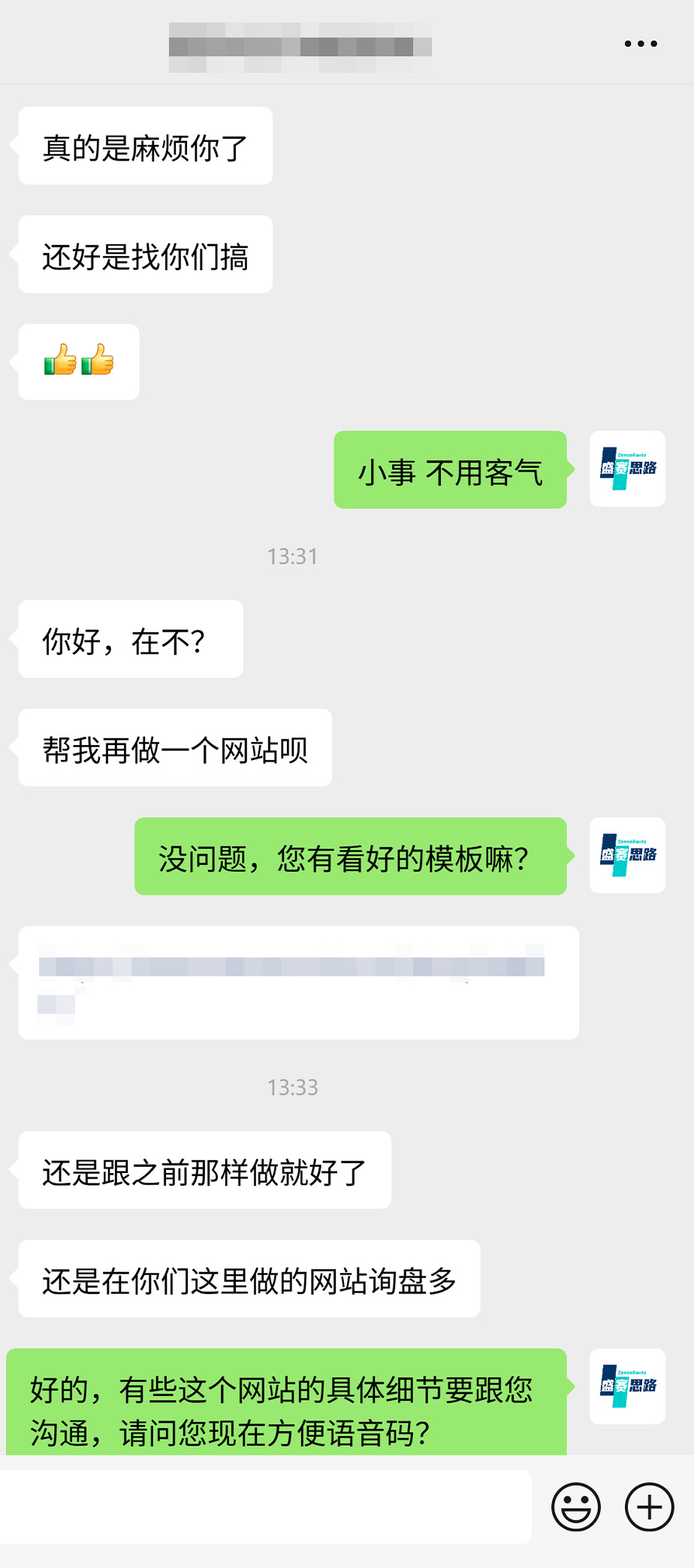Open the blurred link message
This screenshot has width=694, height=1568.
298,982
